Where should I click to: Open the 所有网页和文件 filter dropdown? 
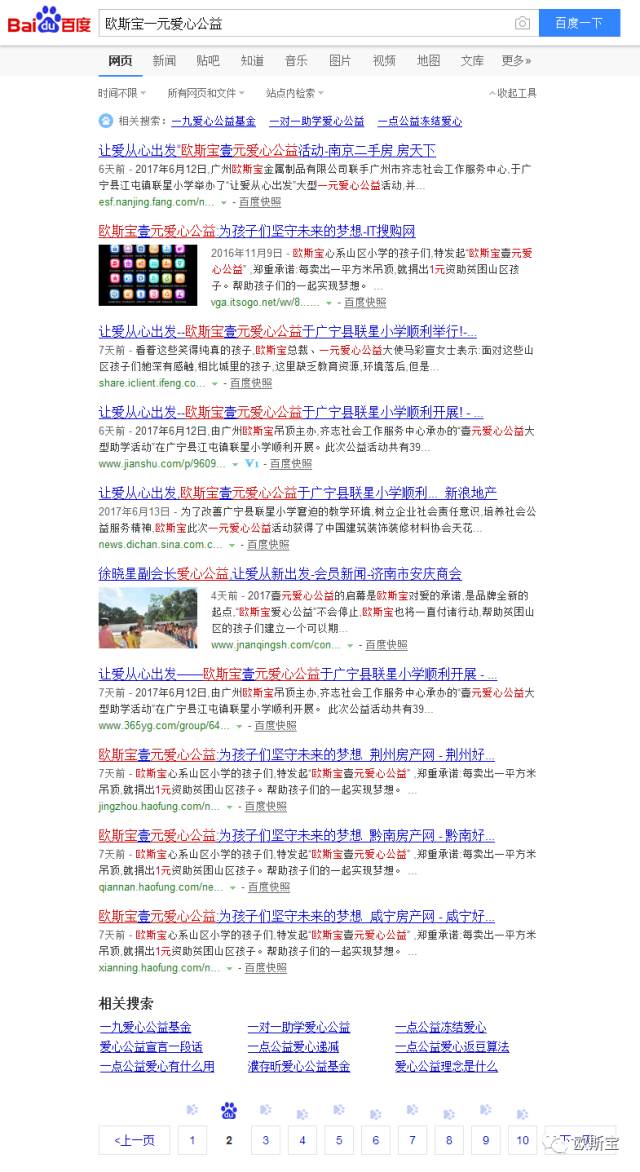[x=205, y=93]
